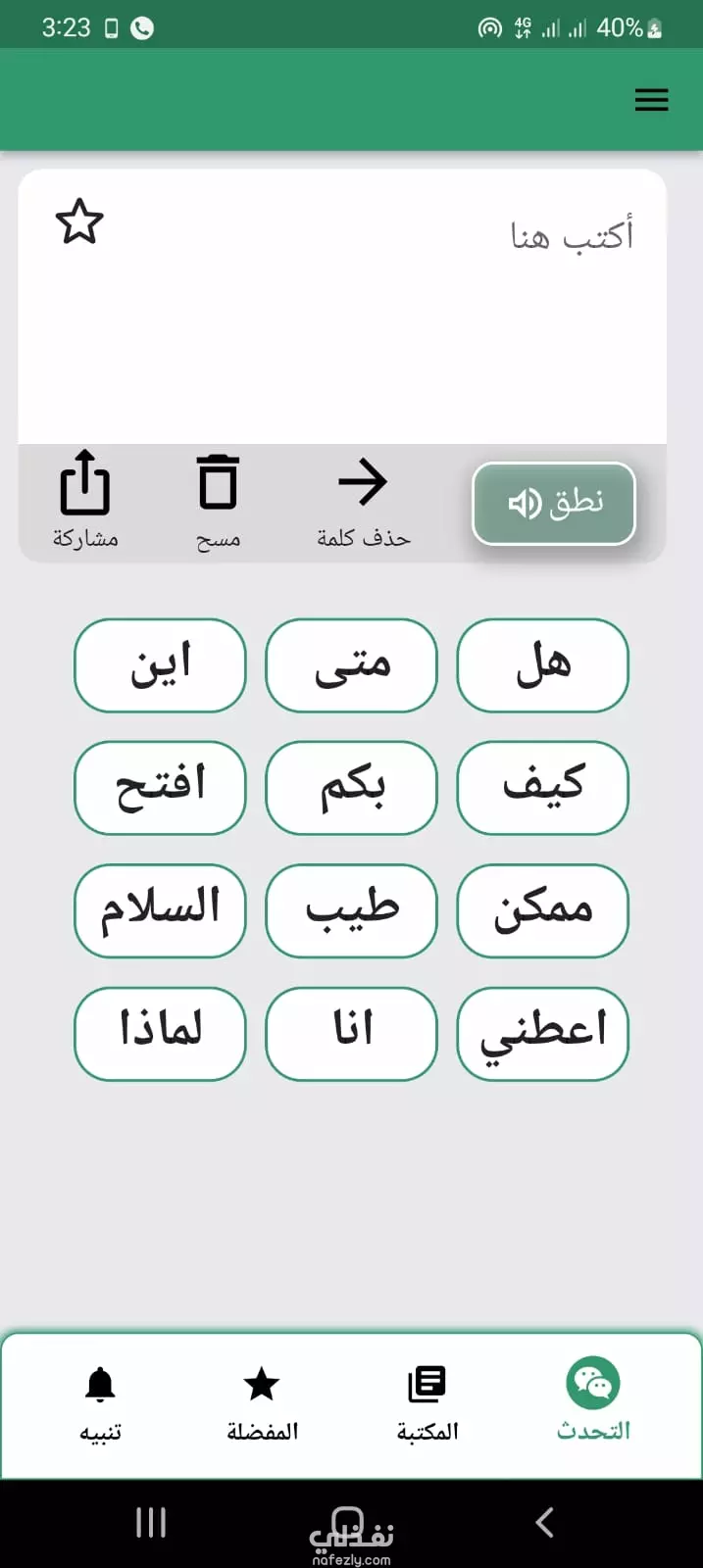Select the word 'كيف'
Screen dimensions: 703x1568
click(542, 788)
